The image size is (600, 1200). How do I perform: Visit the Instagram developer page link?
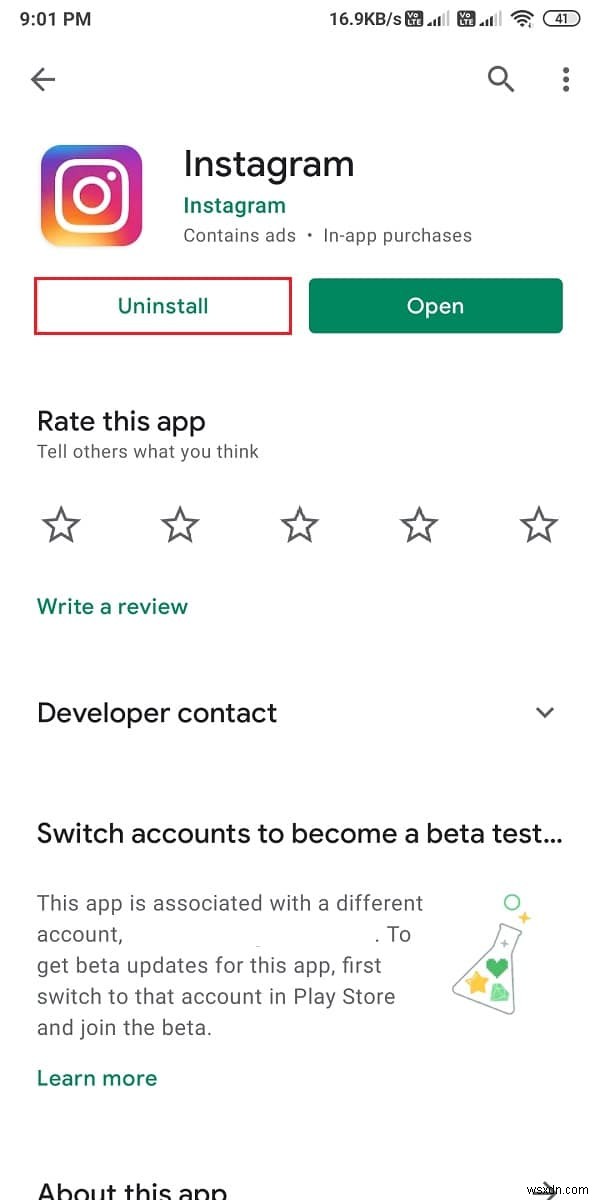234,205
